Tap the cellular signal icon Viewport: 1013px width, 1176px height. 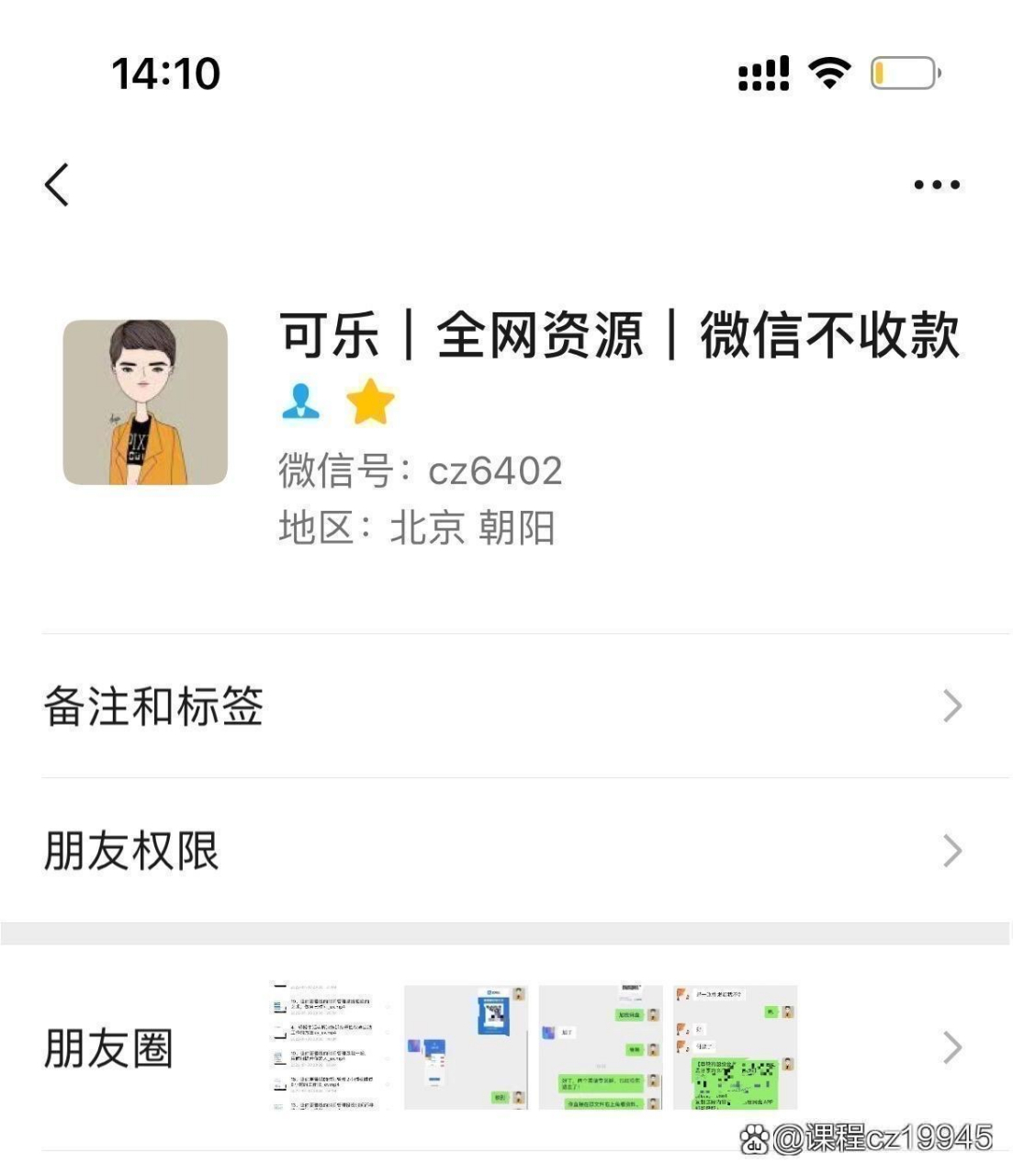click(765, 75)
